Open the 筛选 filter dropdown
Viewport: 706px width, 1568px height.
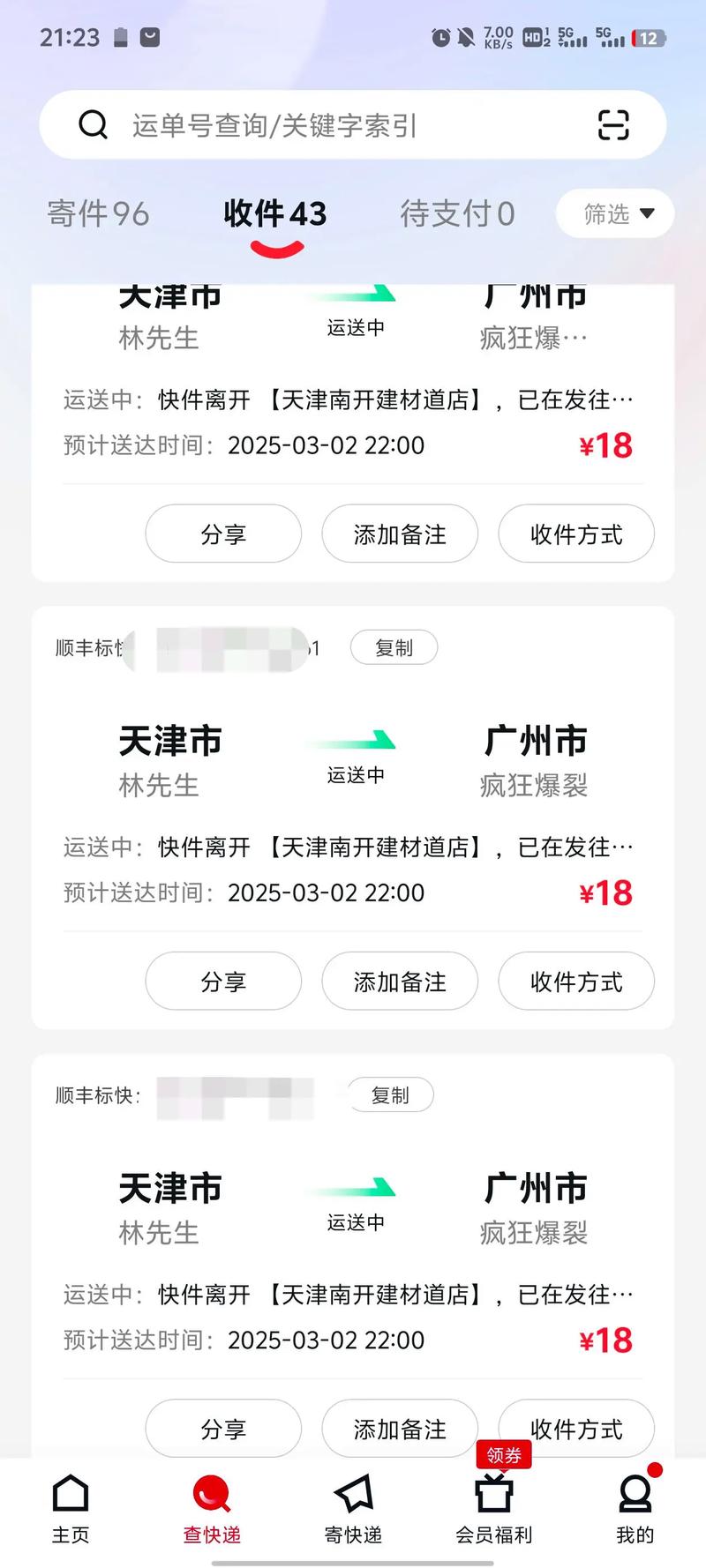click(614, 213)
